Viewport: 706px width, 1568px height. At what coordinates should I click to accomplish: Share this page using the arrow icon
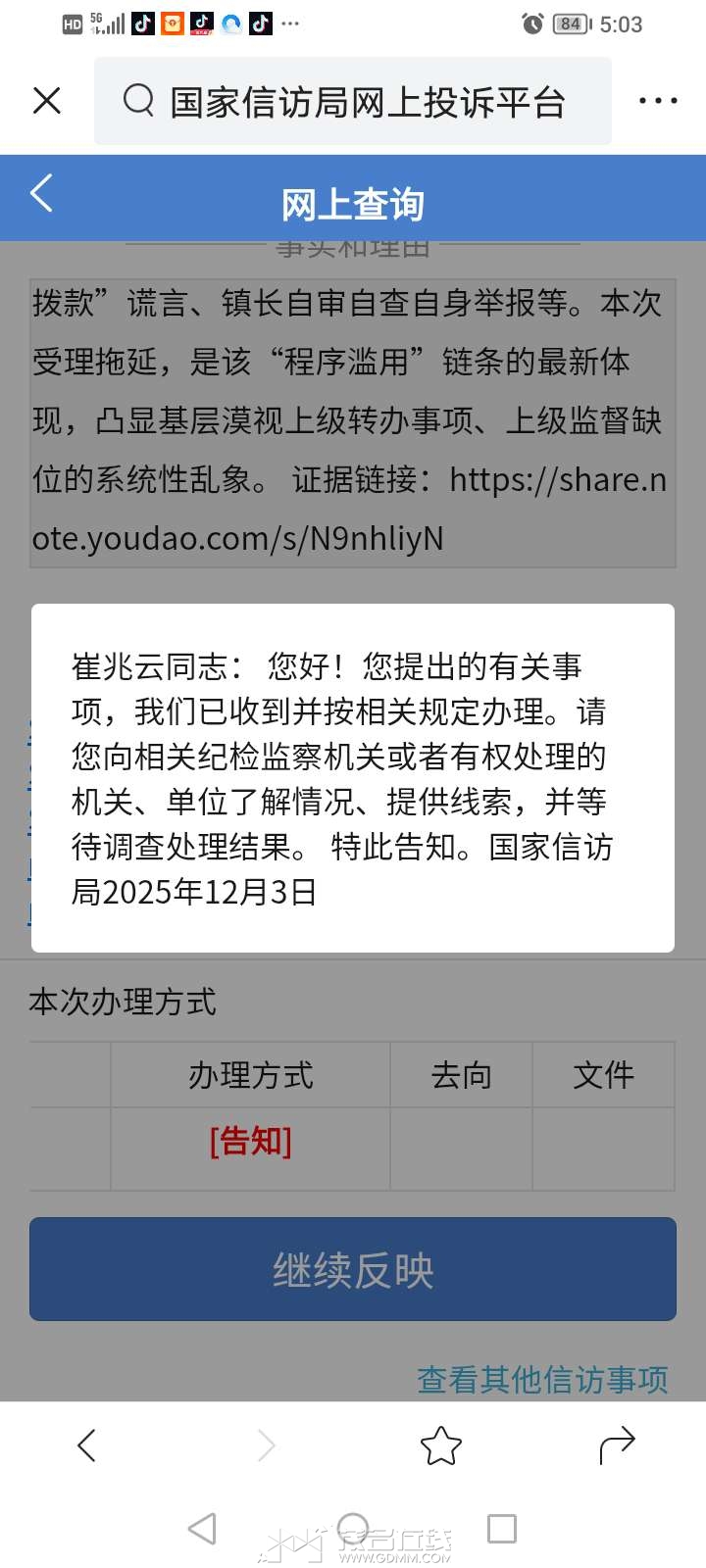pos(617,1445)
